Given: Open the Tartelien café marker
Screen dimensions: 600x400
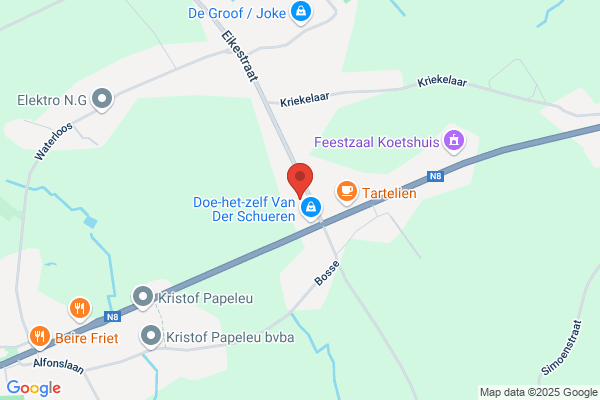Looking at the screenshot, I should click(347, 193).
